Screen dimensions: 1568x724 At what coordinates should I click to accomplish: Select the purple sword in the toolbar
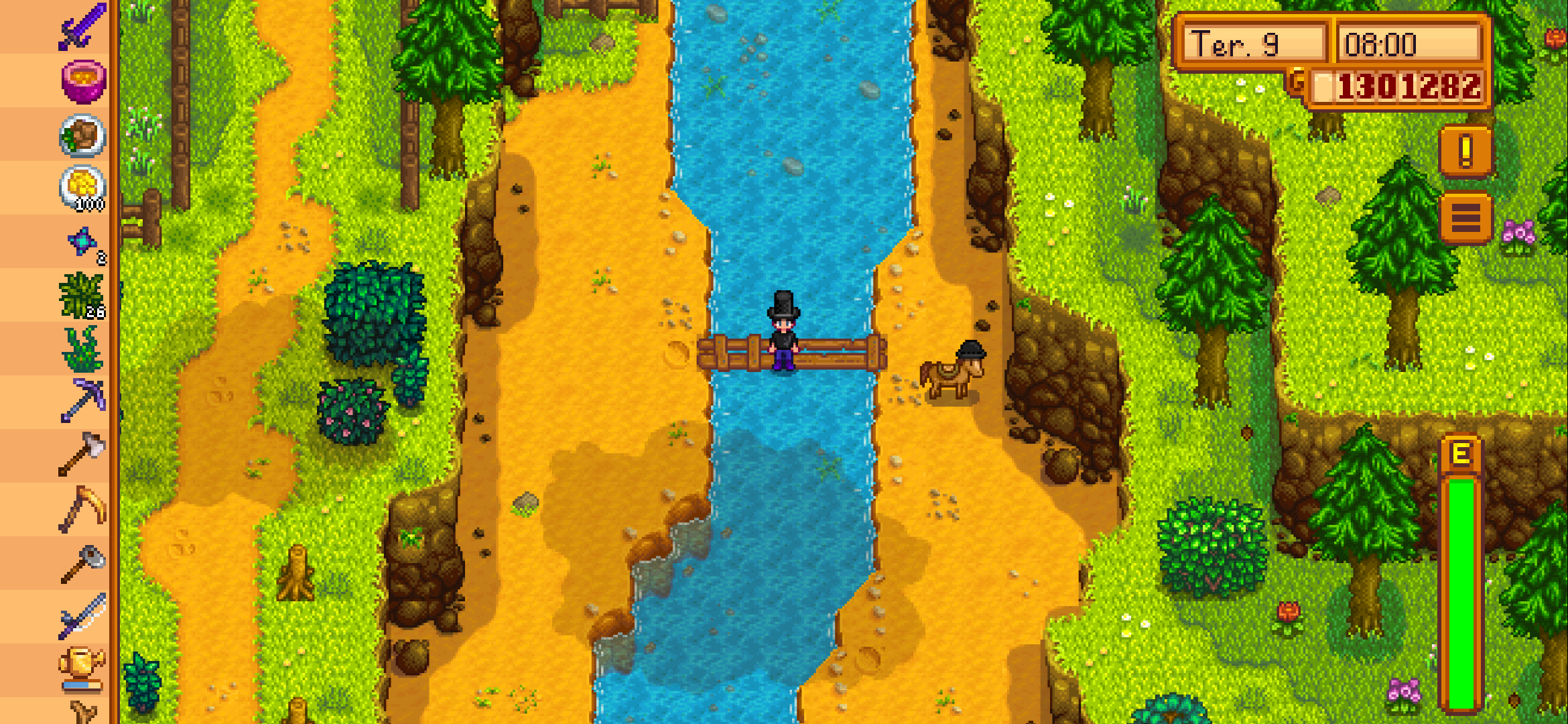coord(82,27)
